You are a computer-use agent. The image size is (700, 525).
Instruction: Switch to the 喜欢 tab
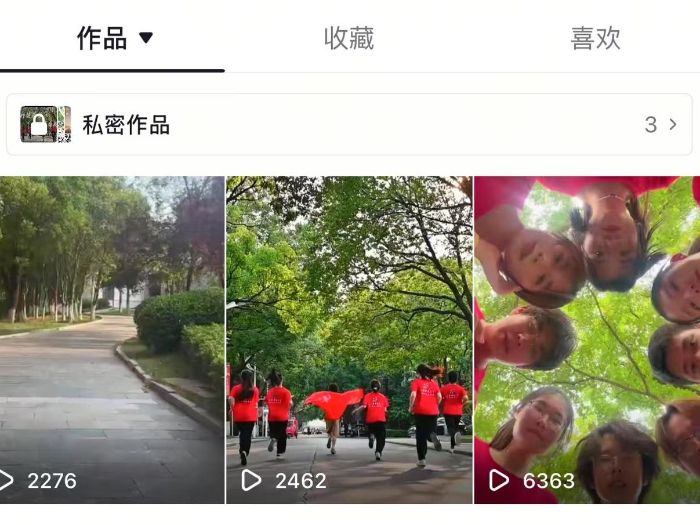click(595, 38)
